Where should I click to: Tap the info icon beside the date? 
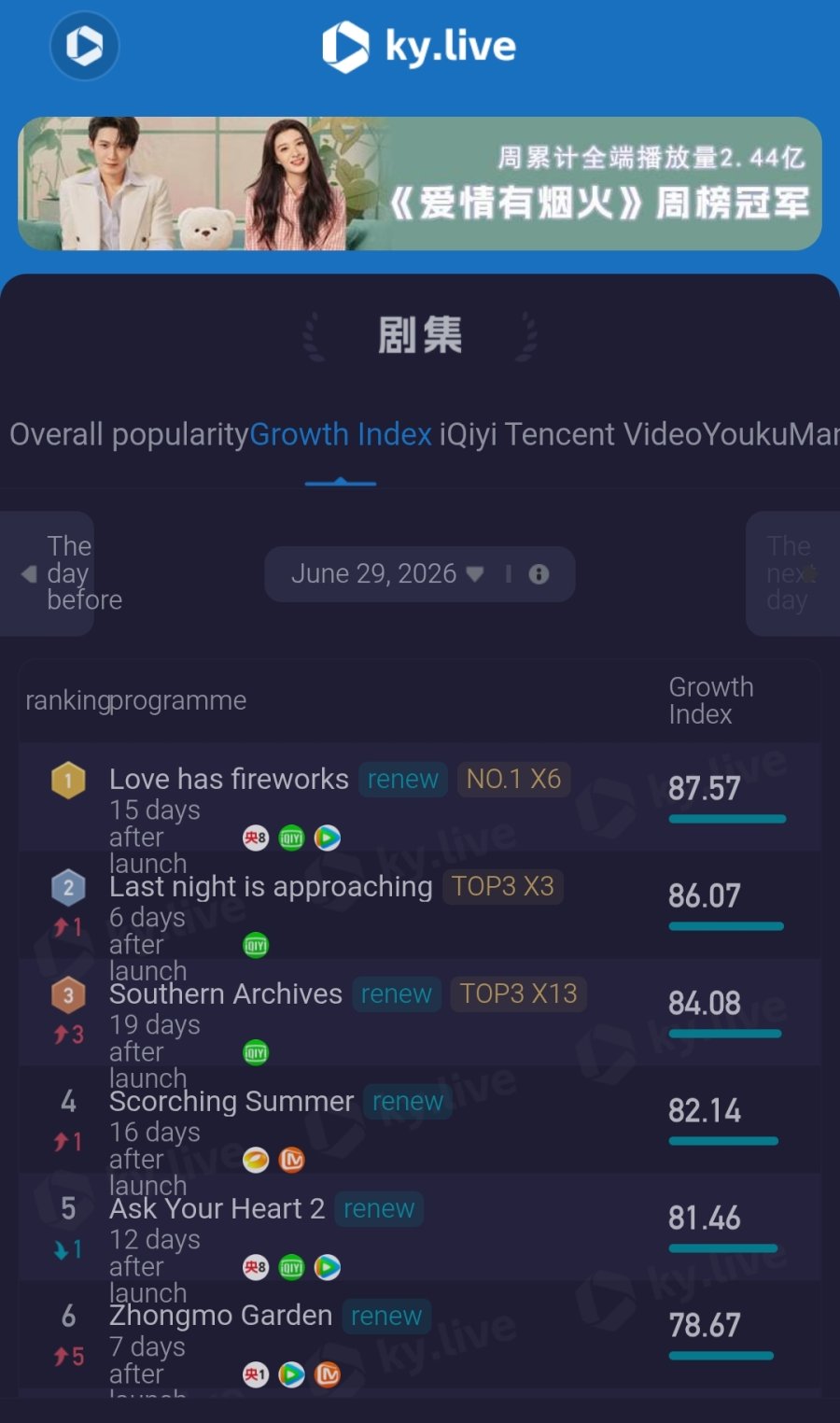pos(539,574)
